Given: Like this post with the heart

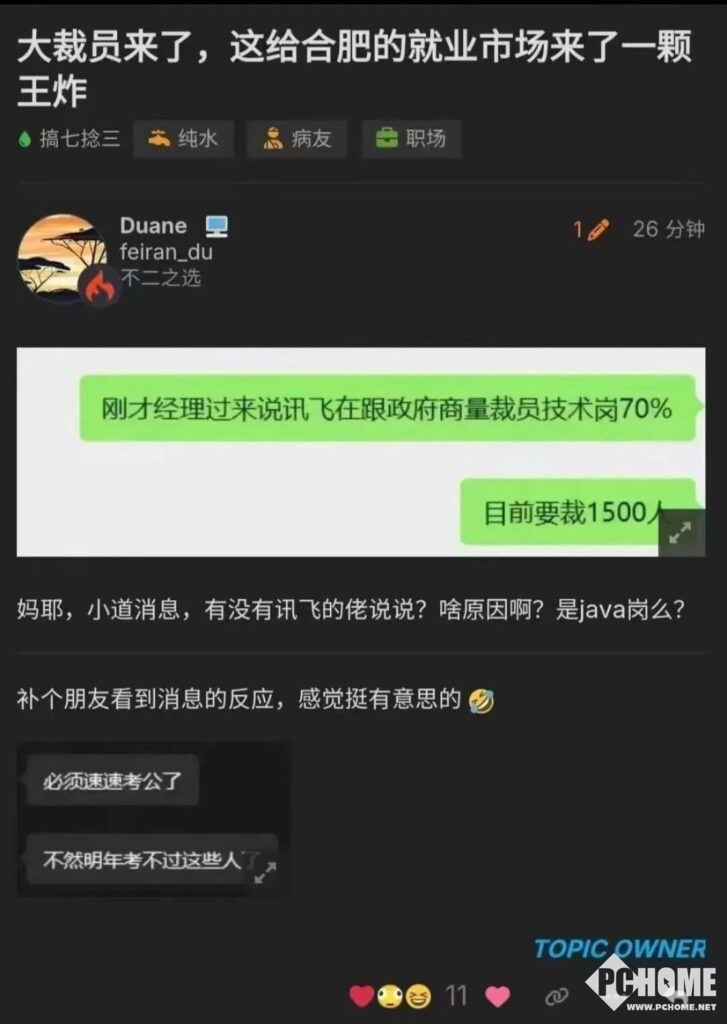Looking at the screenshot, I should (497, 996).
